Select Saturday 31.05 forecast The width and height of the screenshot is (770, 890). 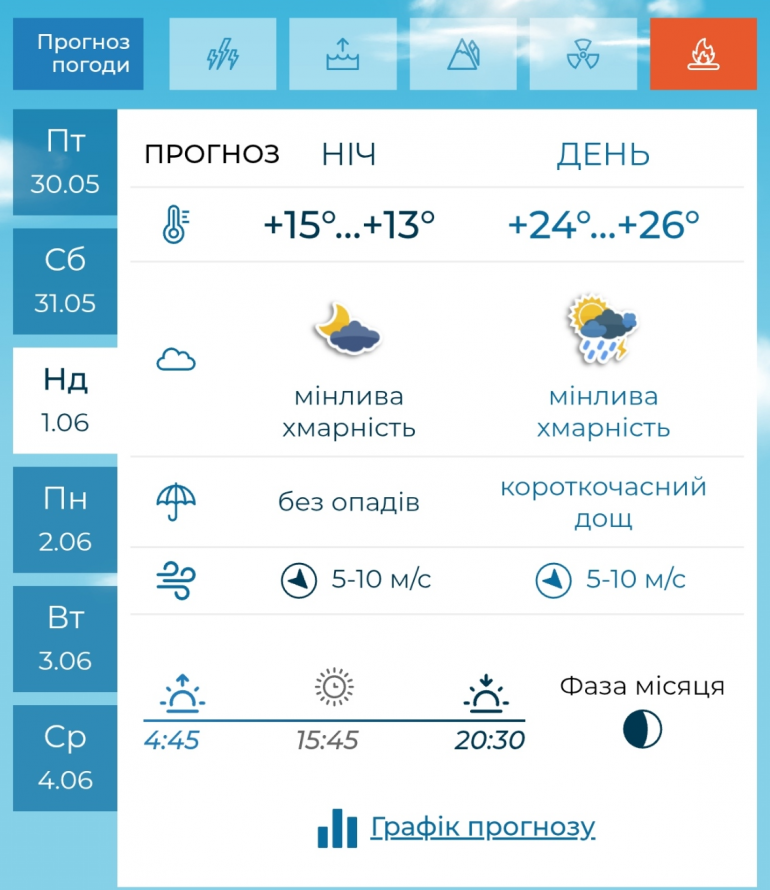pyautogui.click(x=65, y=281)
